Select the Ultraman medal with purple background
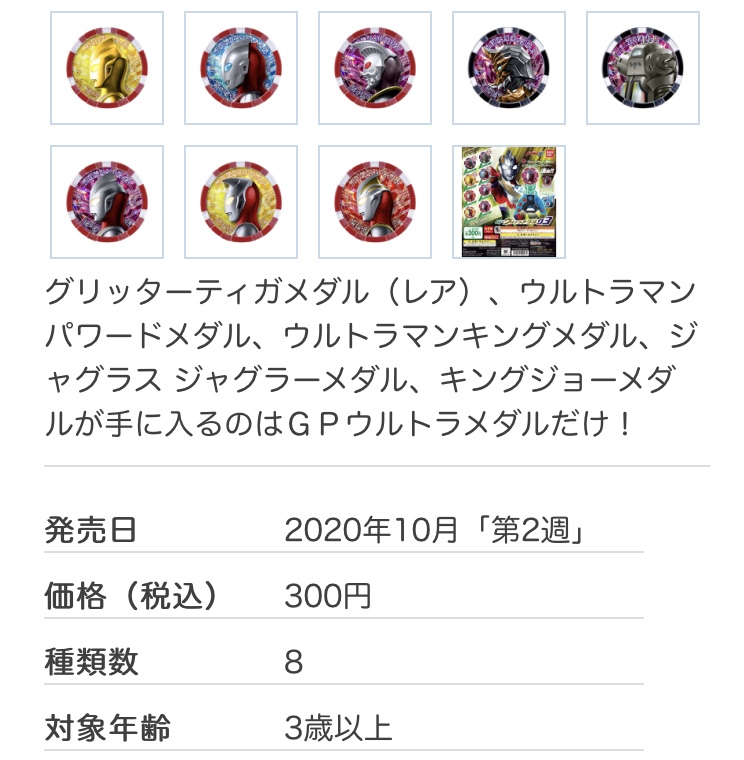 click(x=107, y=202)
